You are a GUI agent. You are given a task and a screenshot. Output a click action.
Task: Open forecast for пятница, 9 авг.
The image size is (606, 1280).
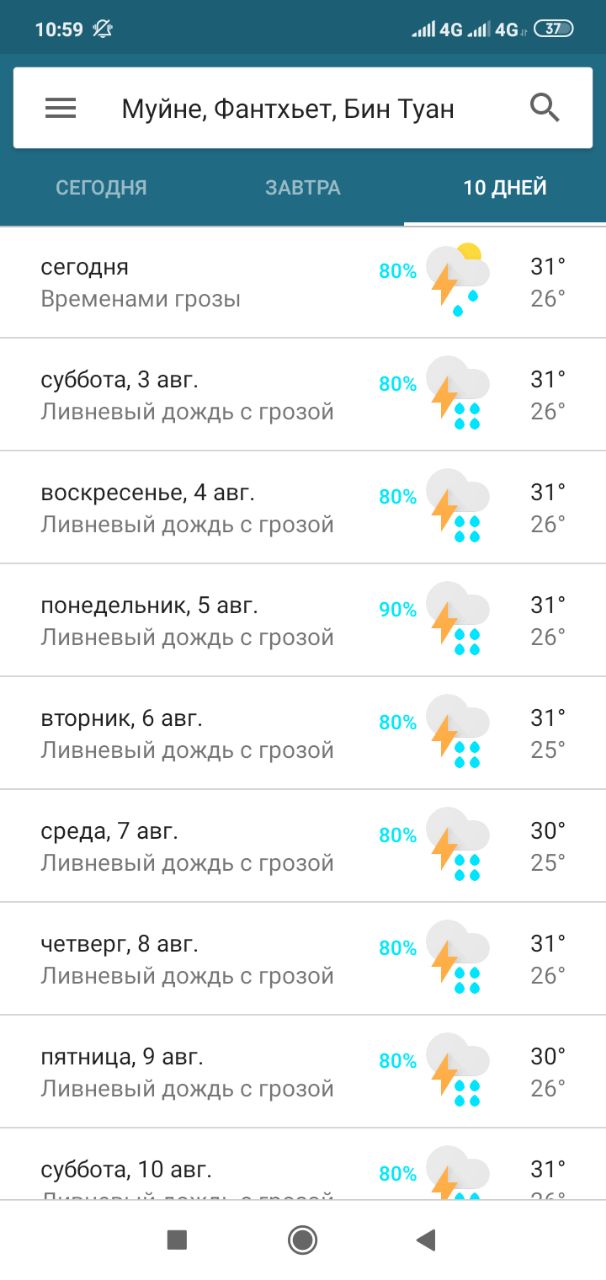[x=303, y=1073]
